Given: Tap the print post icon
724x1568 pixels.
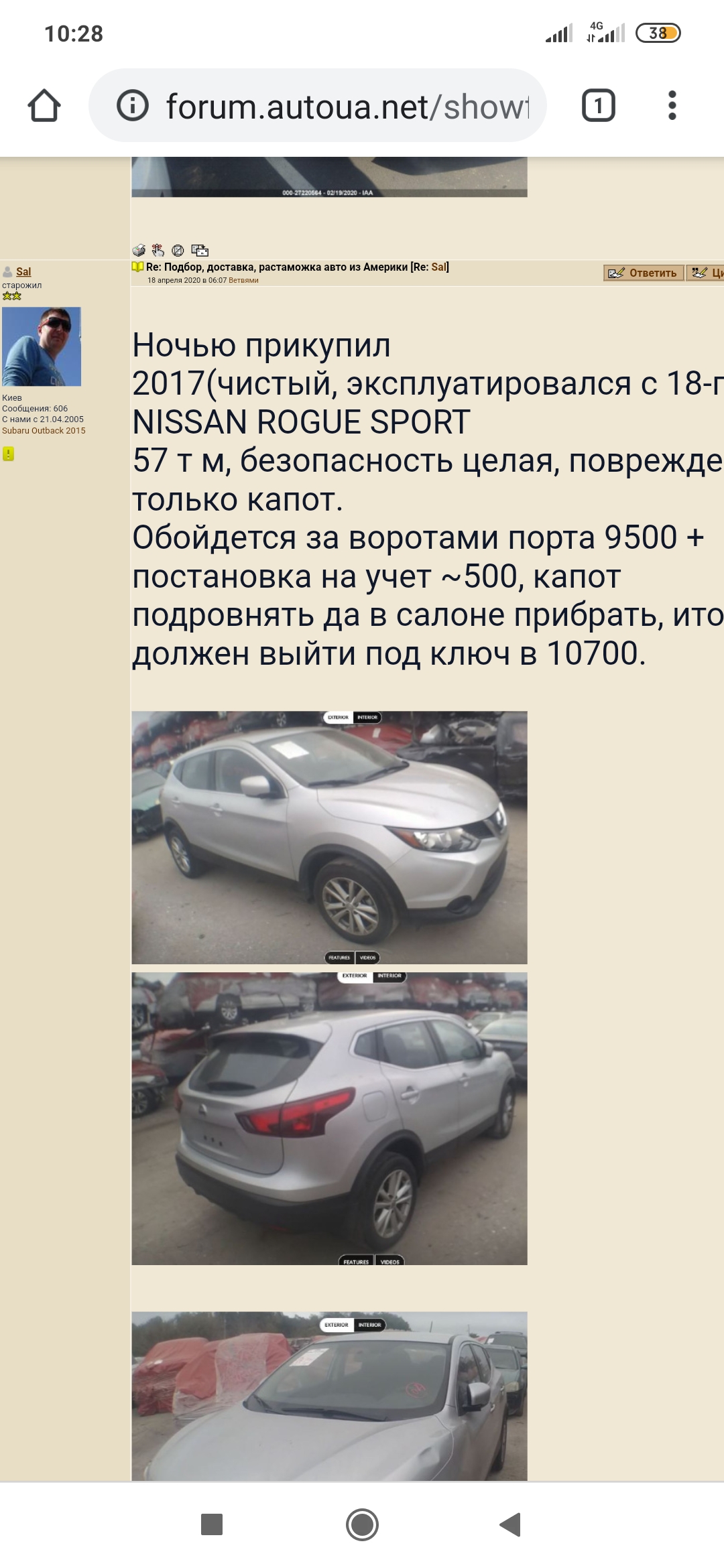Looking at the screenshot, I should click(x=139, y=251).
